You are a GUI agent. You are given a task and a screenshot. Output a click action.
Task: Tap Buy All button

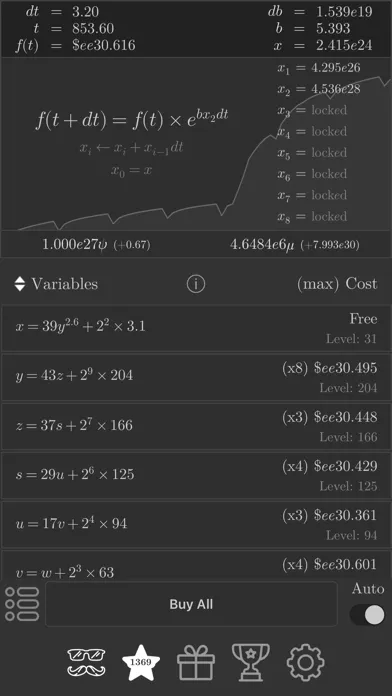[x=191, y=604]
